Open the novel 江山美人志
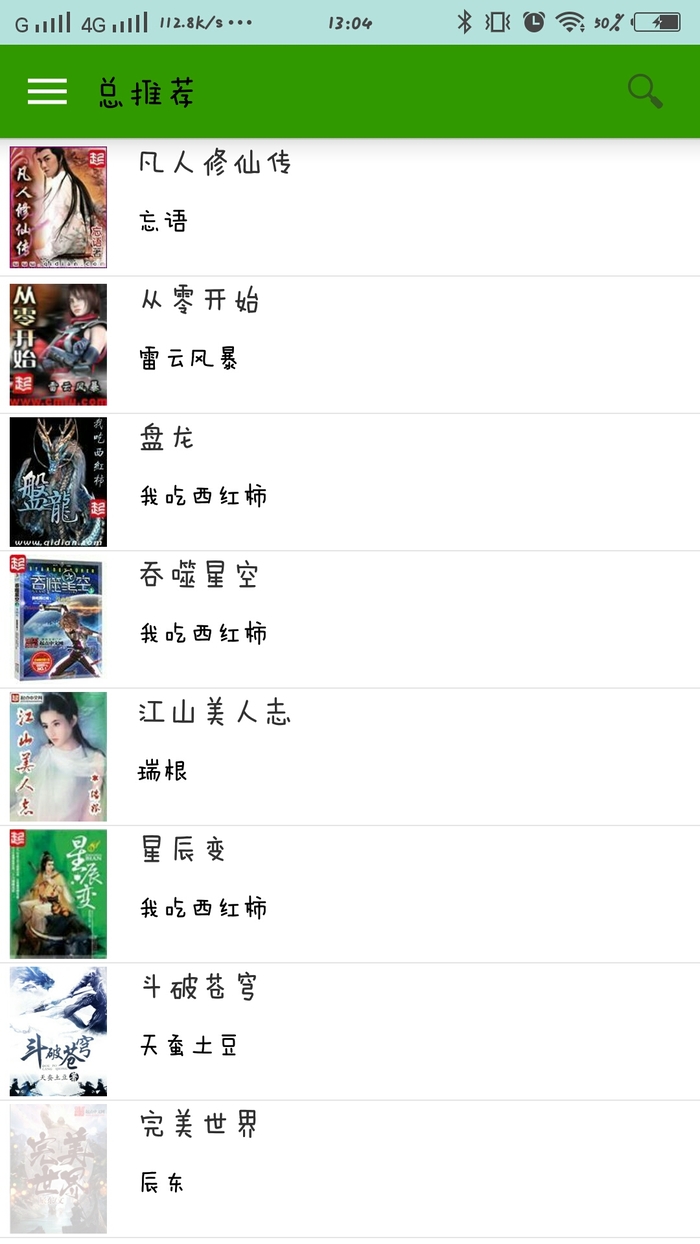The image size is (700, 1244). click(x=214, y=713)
